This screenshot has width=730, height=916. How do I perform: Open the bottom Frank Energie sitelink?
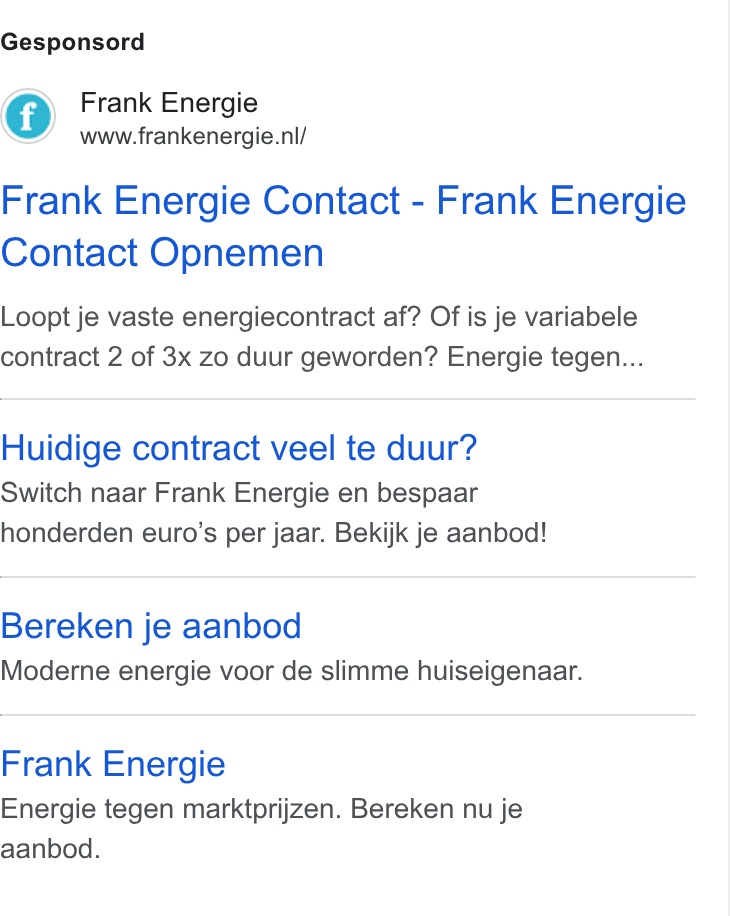click(113, 764)
